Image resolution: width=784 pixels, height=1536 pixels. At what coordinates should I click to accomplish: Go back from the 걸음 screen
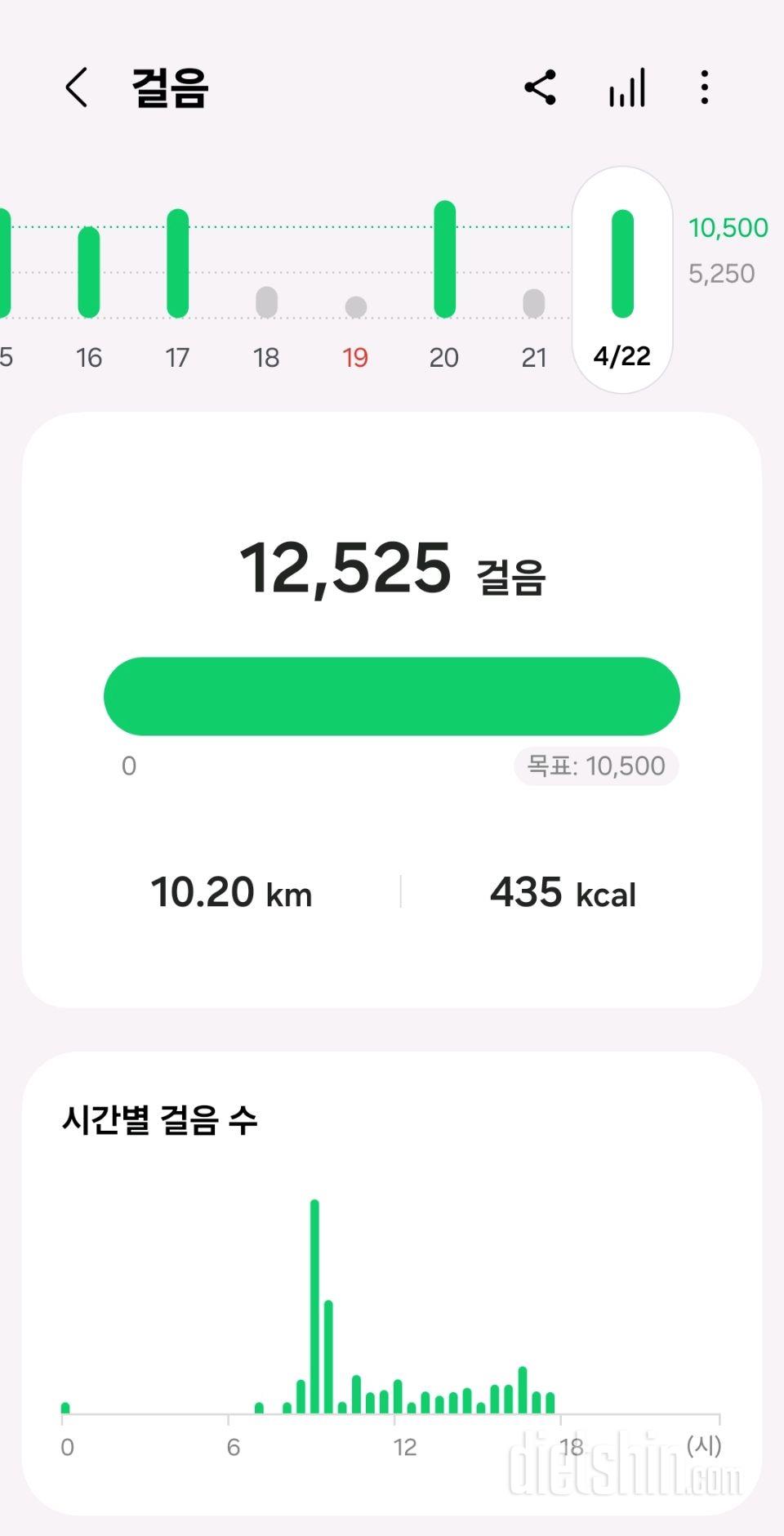76,87
